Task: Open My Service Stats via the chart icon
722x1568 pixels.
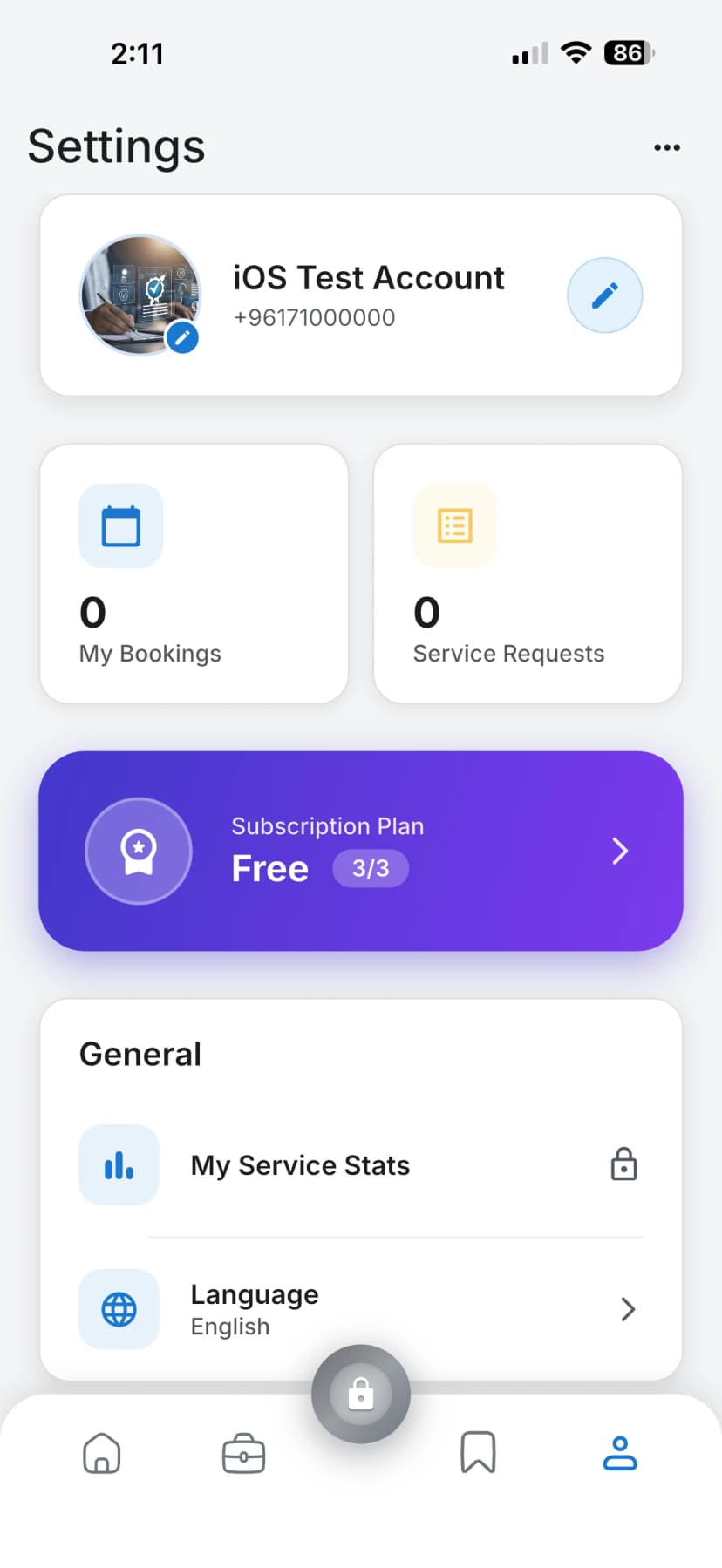Action: click(119, 1164)
